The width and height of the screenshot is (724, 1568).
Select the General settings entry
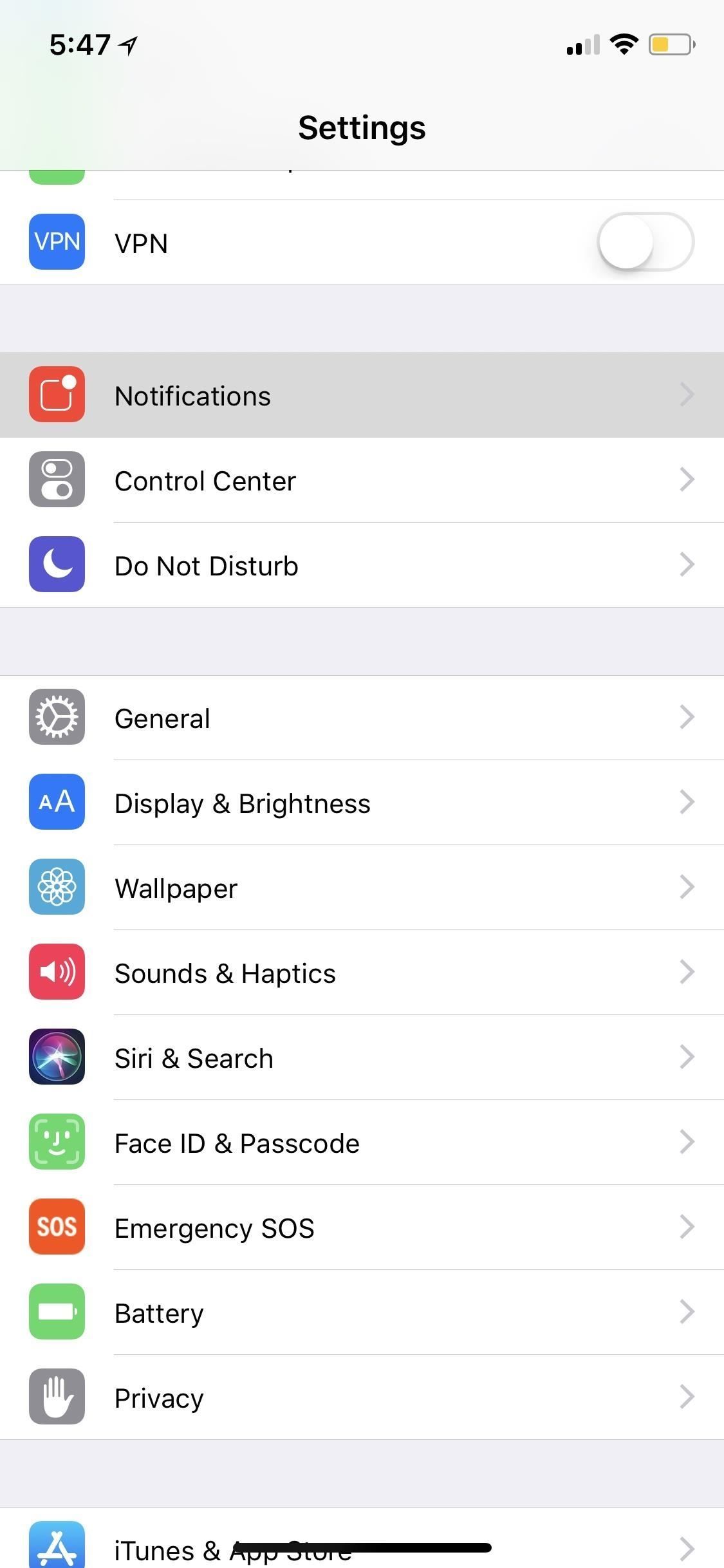click(362, 718)
